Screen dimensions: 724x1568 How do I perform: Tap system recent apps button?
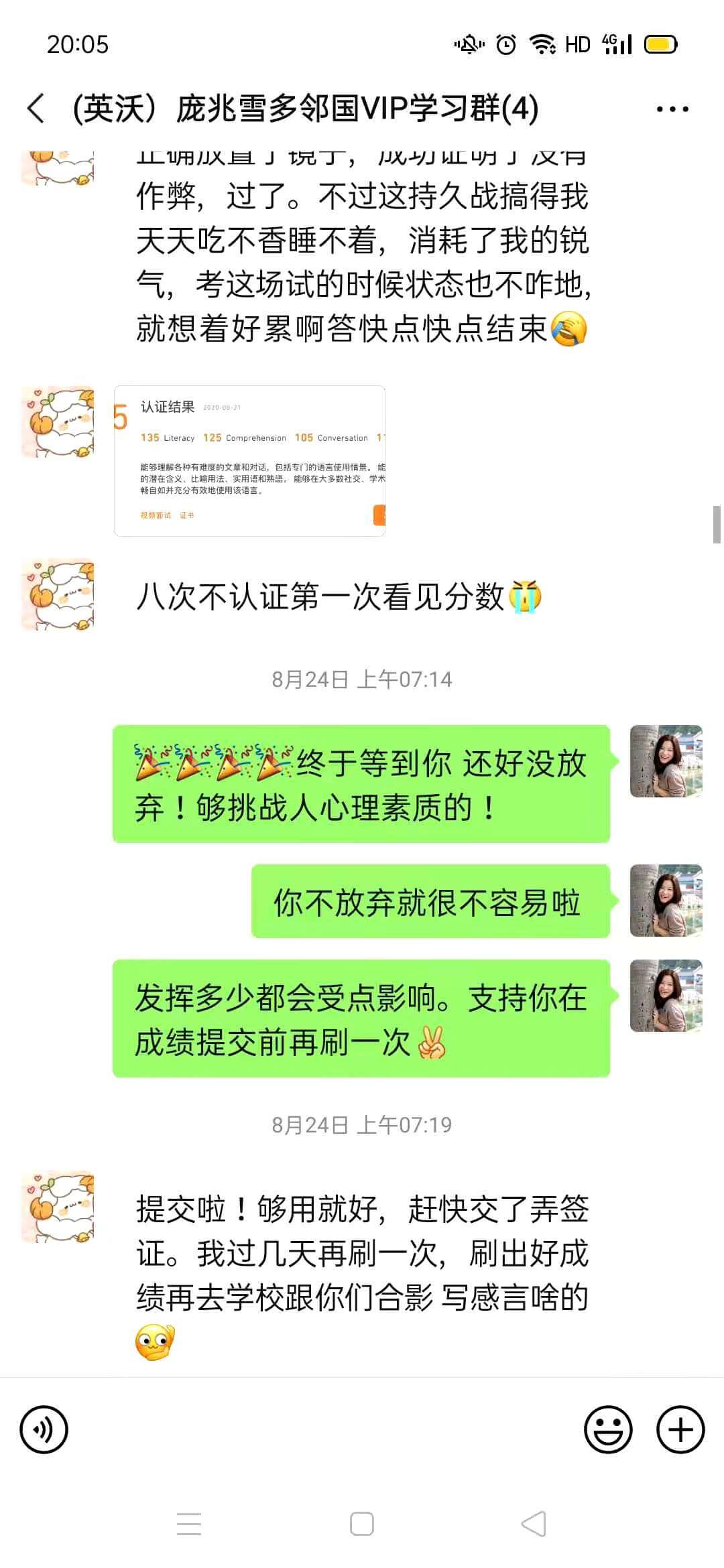click(189, 1524)
